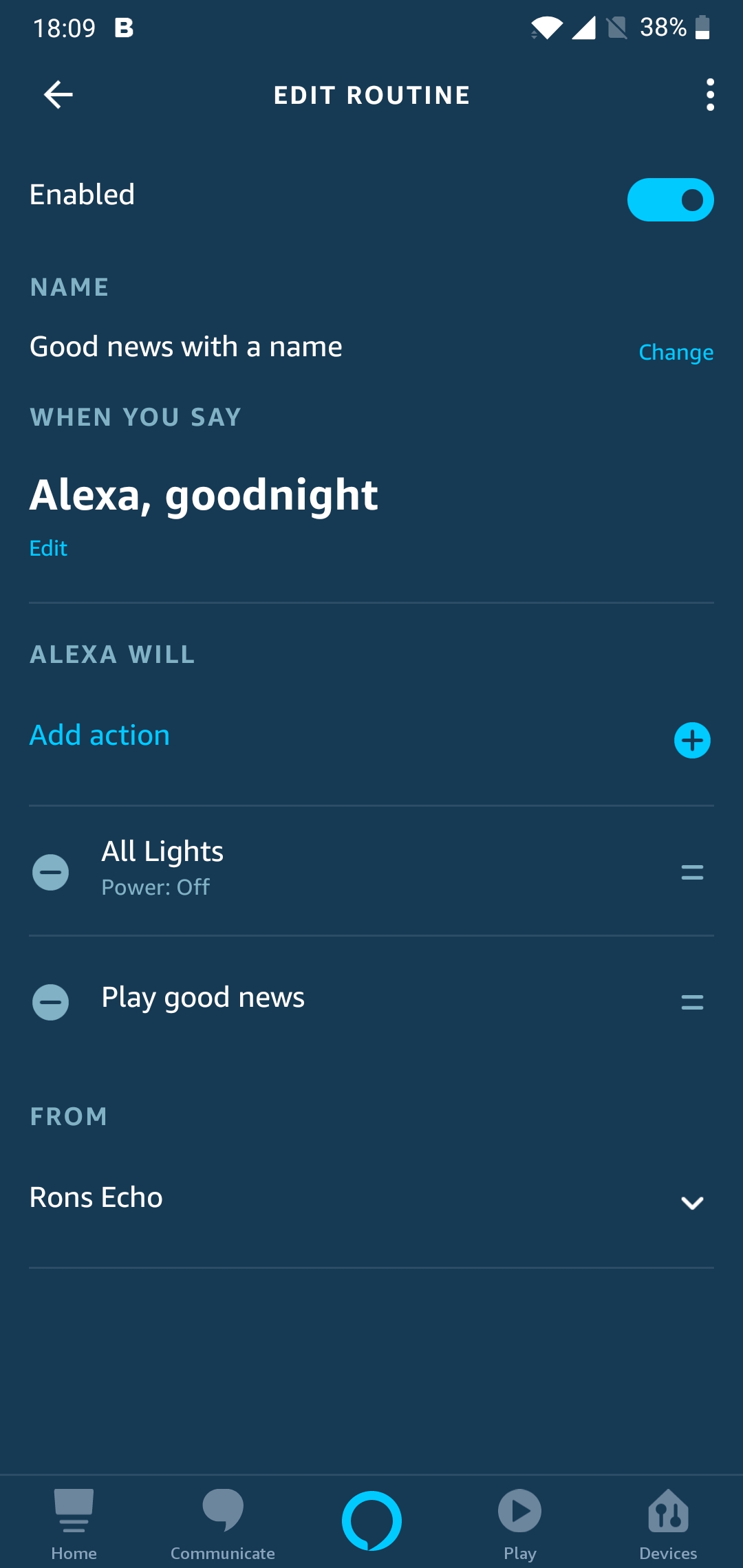Tap the plus icon to add action
The image size is (743, 1568).
click(692, 741)
